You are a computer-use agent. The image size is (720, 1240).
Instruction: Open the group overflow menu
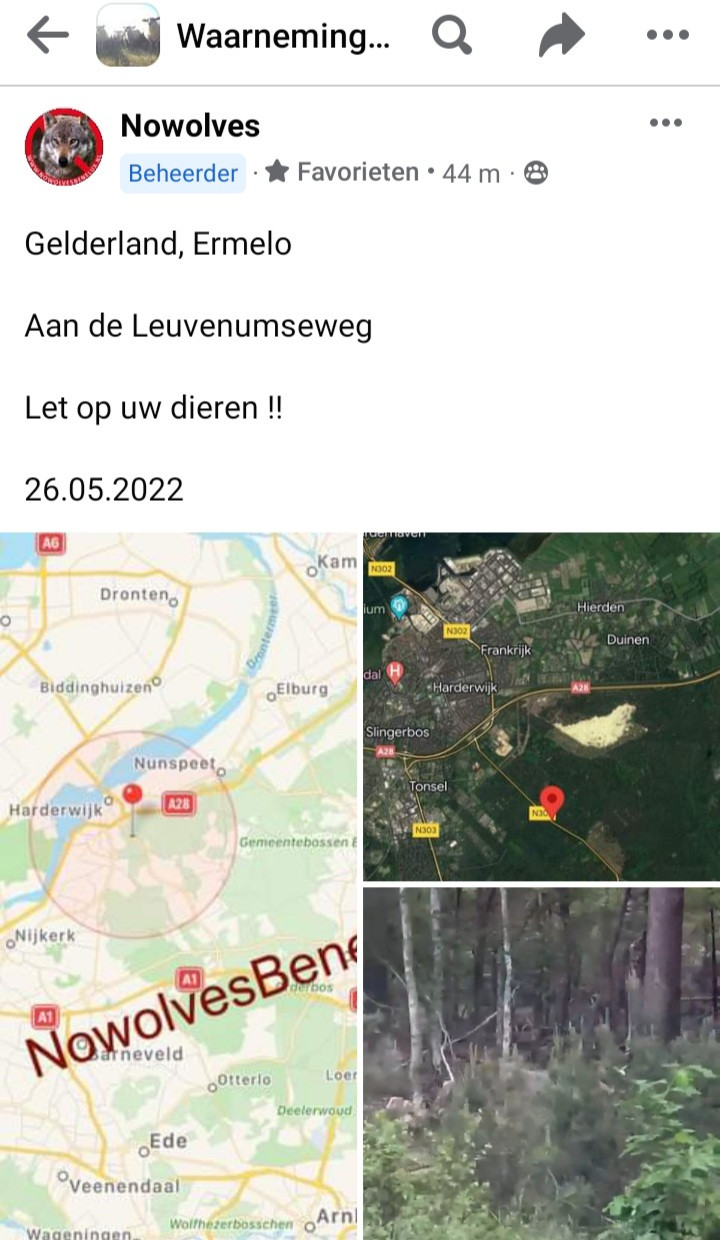[x=667, y=36]
